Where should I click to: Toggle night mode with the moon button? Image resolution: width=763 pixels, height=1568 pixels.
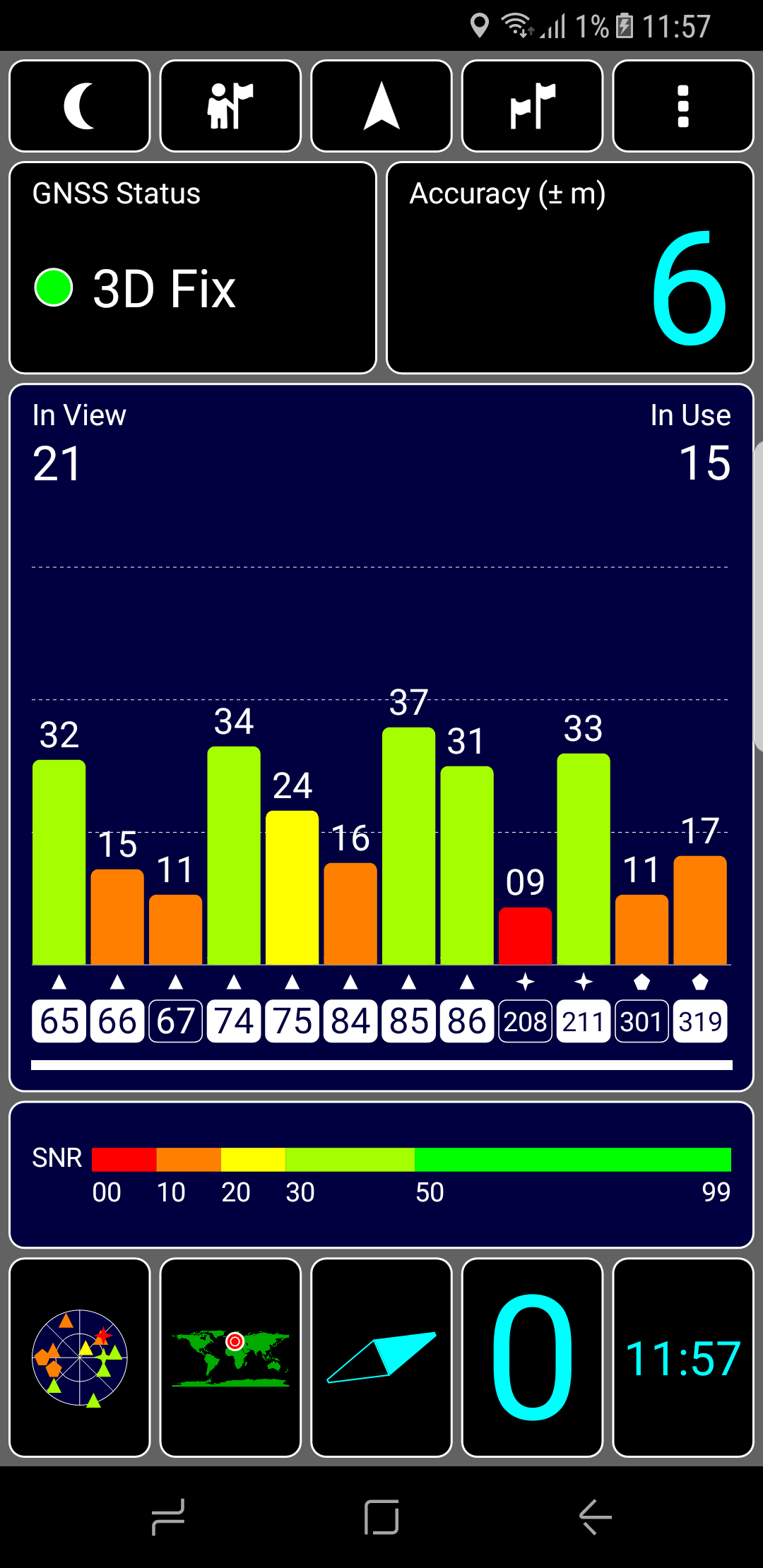80,106
